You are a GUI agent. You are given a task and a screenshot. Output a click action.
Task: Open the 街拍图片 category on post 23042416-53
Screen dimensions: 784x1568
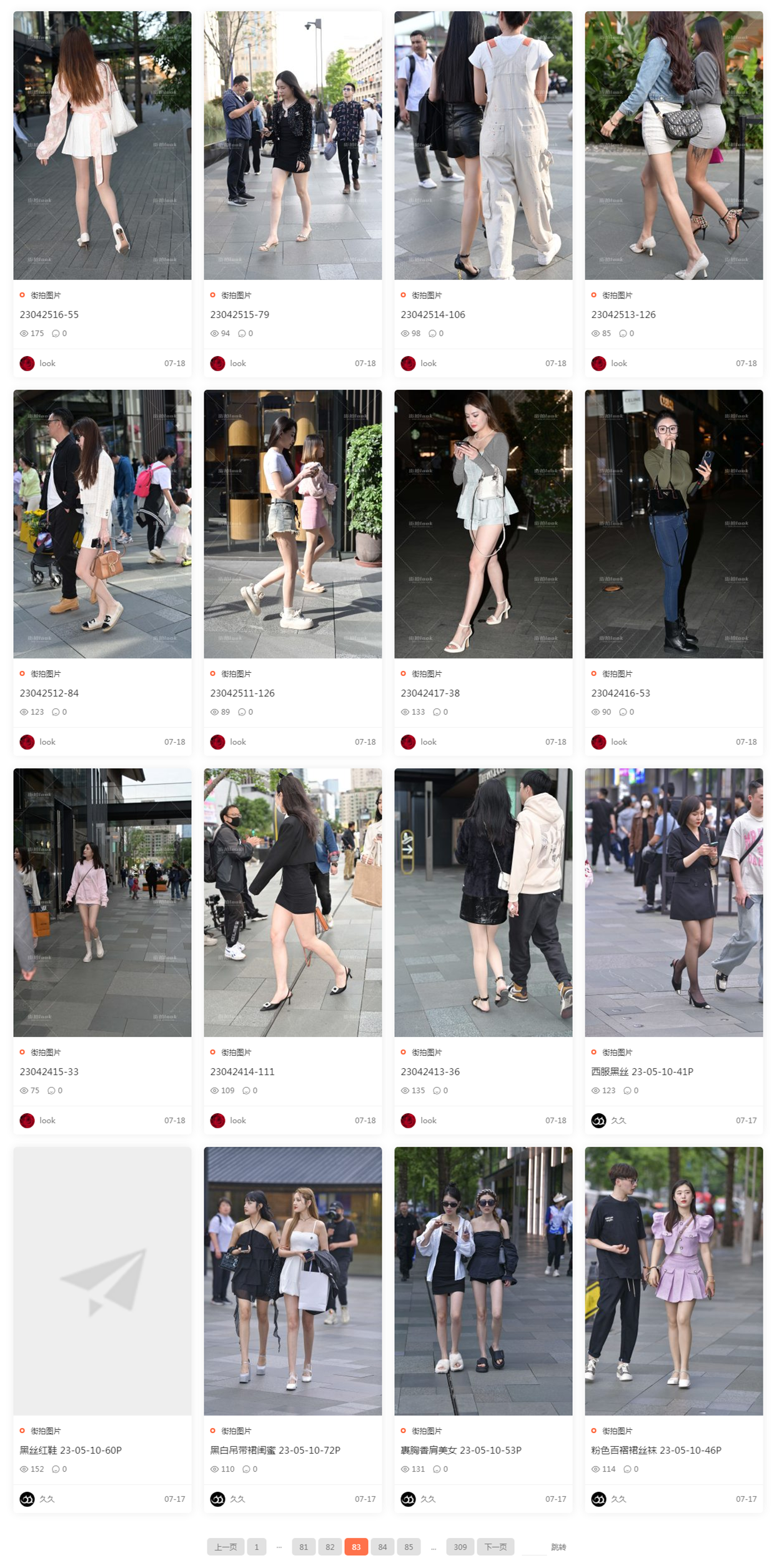(x=617, y=674)
